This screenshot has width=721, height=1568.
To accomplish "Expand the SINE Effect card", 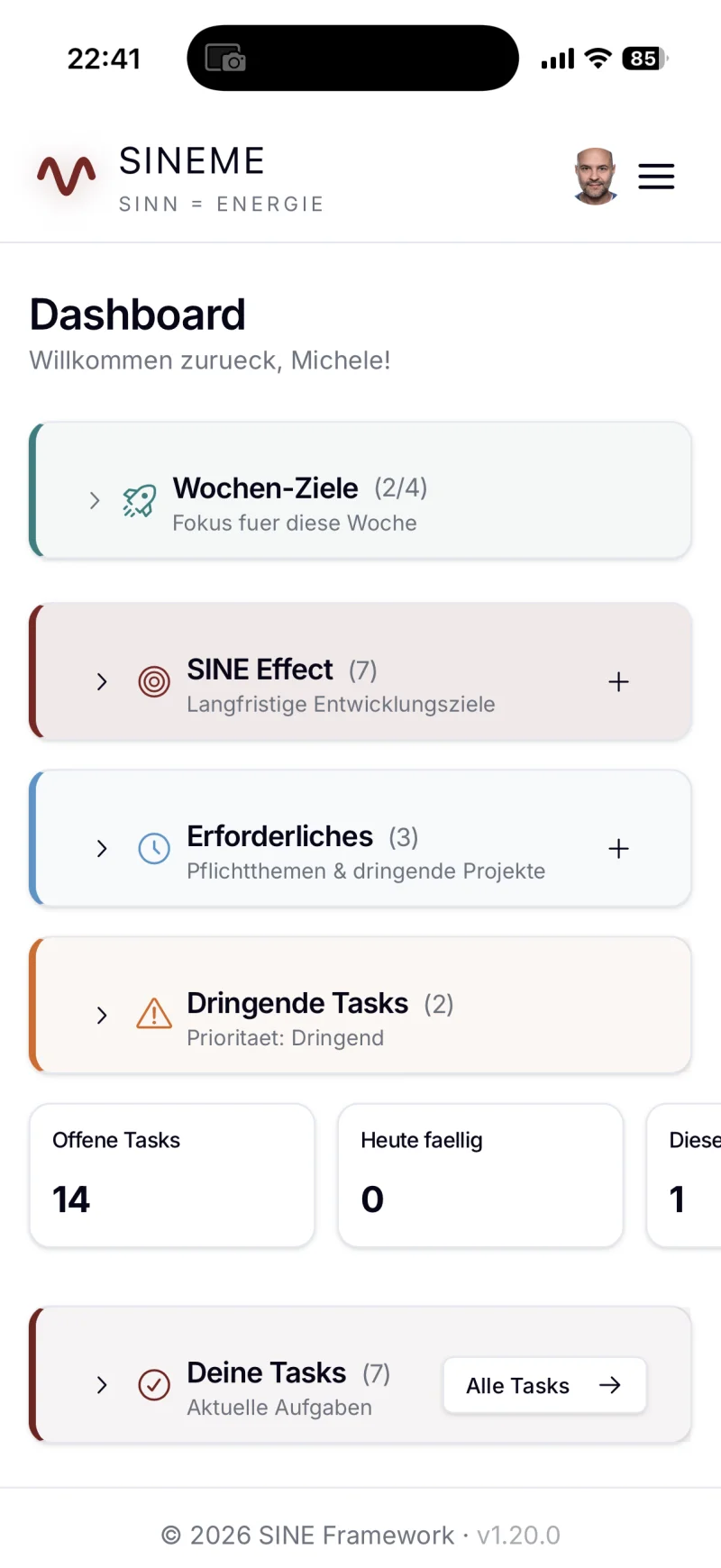I will click(101, 682).
